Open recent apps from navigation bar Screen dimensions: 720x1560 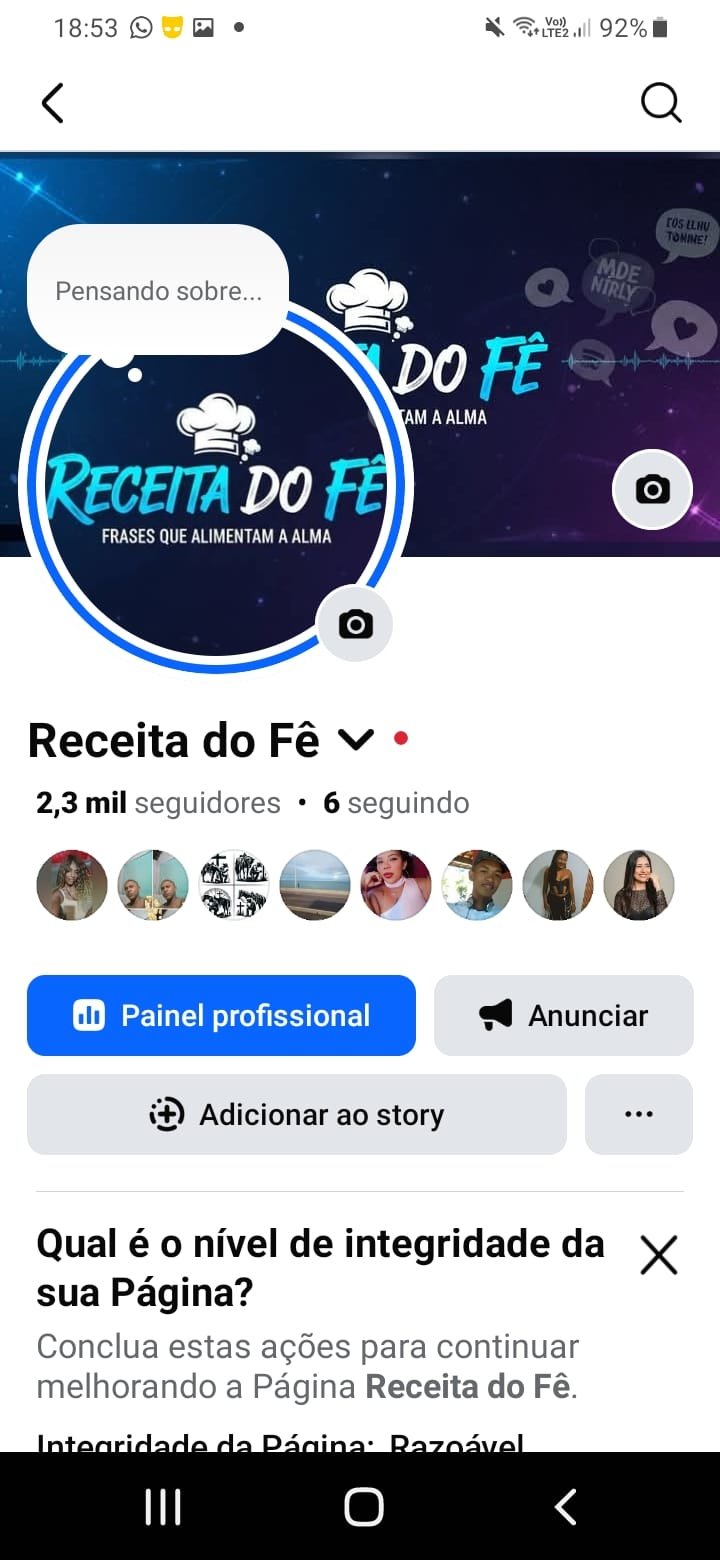point(163,1507)
